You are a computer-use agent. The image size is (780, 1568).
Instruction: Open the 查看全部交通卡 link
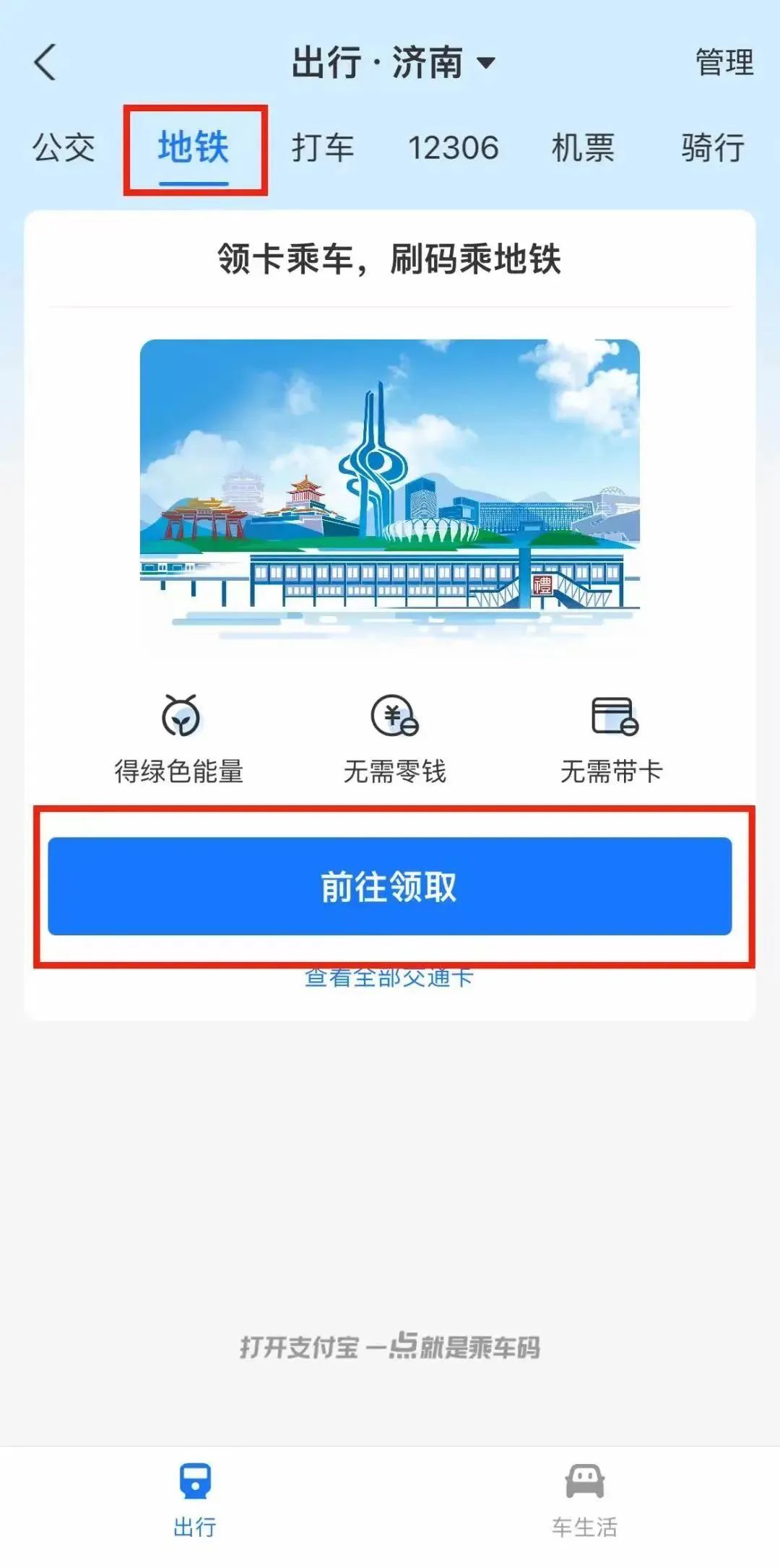click(390, 979)
